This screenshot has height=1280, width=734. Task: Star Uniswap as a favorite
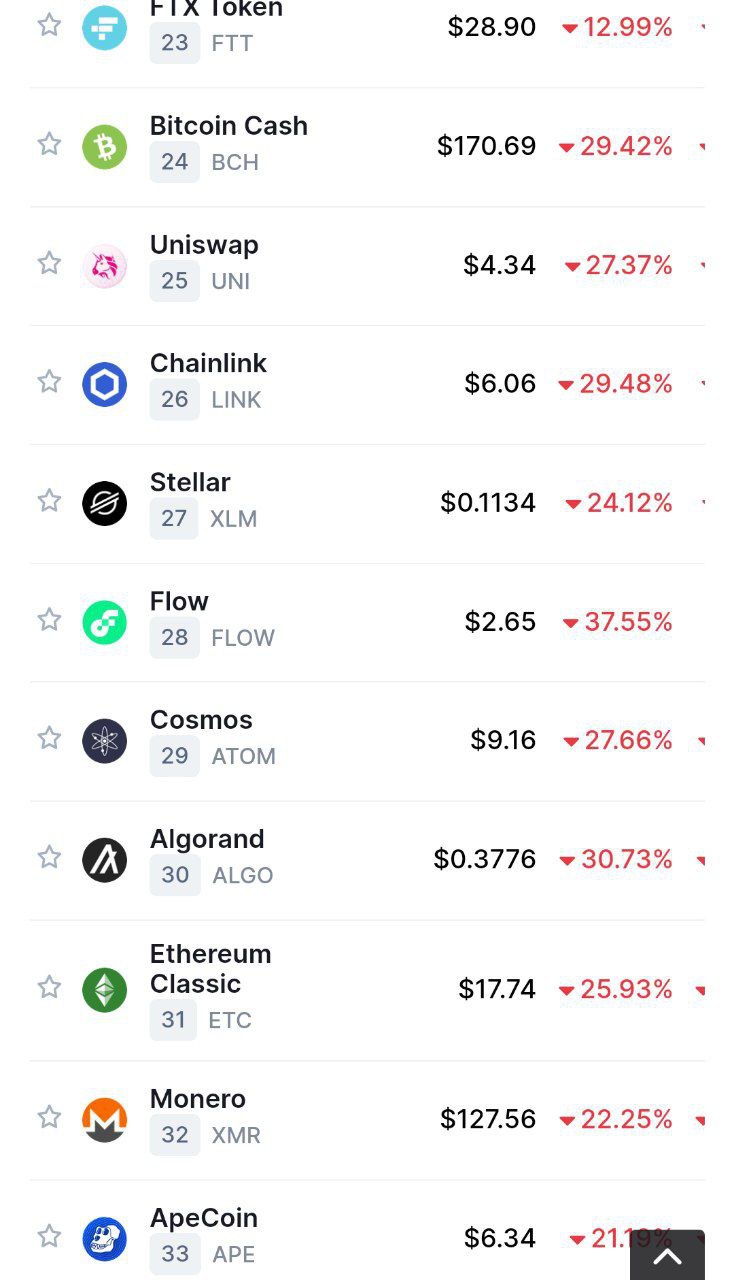(x=49, y=263)
